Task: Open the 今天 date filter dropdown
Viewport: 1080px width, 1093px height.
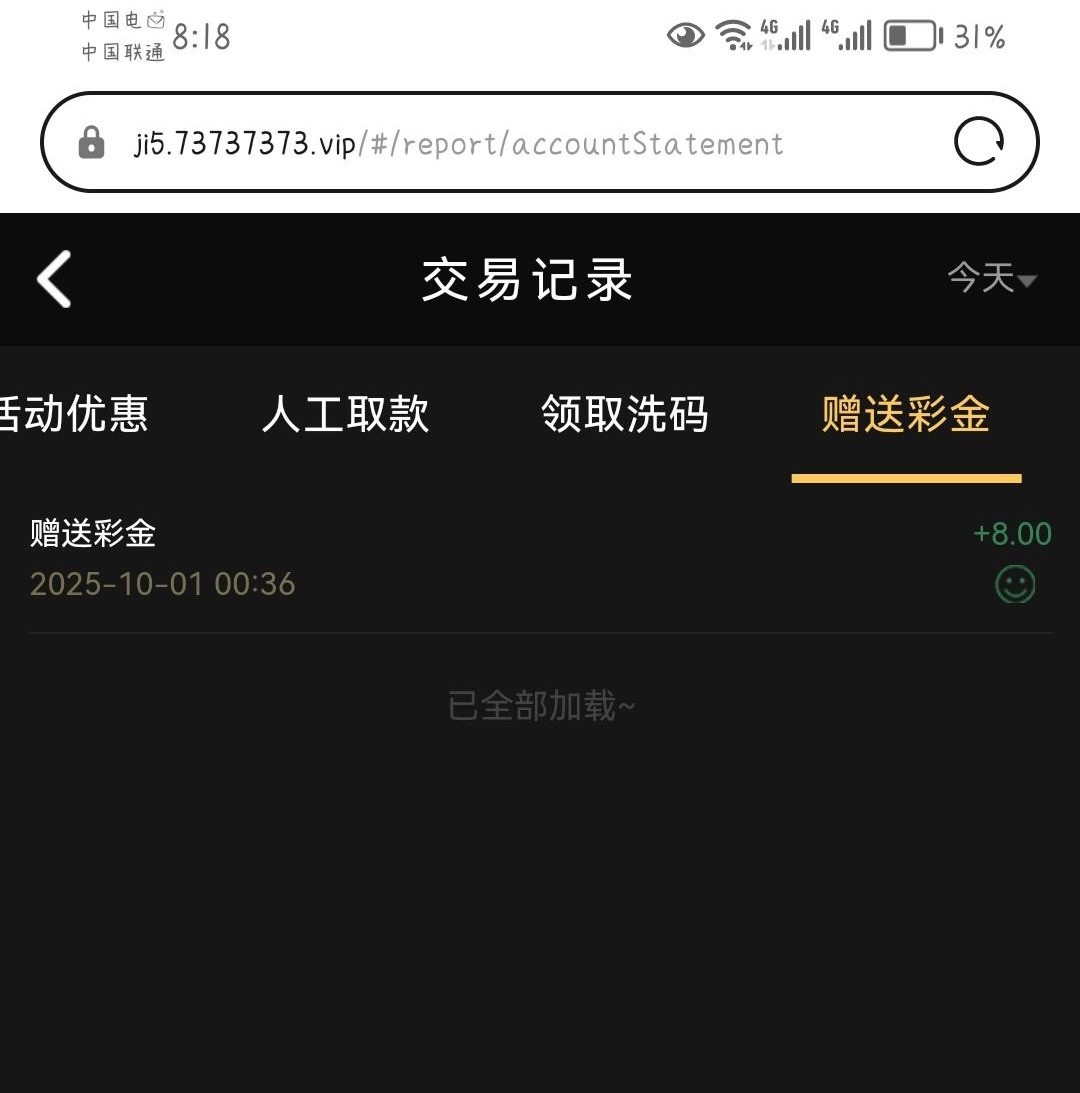Action: [990, 279]
